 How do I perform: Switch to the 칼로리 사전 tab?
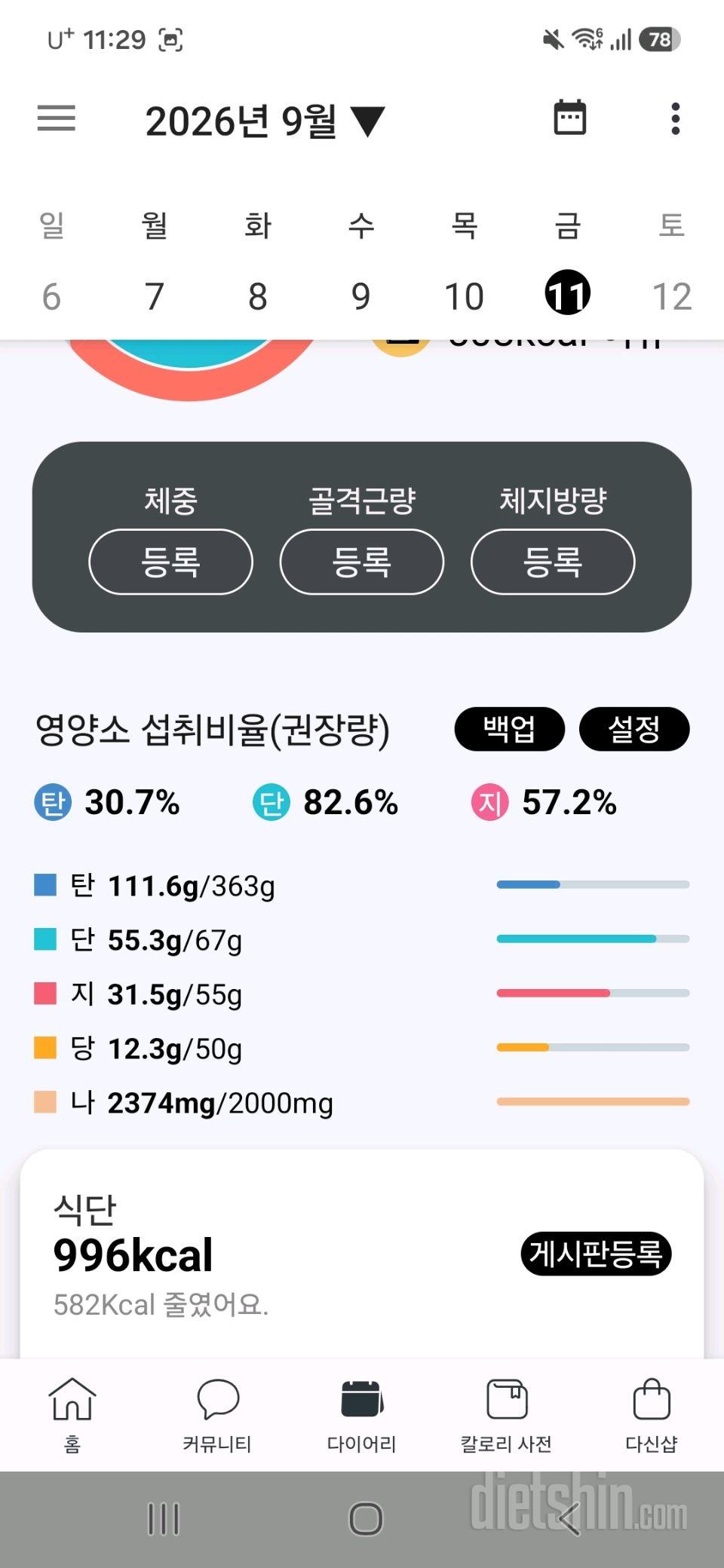pos(507,1415)
